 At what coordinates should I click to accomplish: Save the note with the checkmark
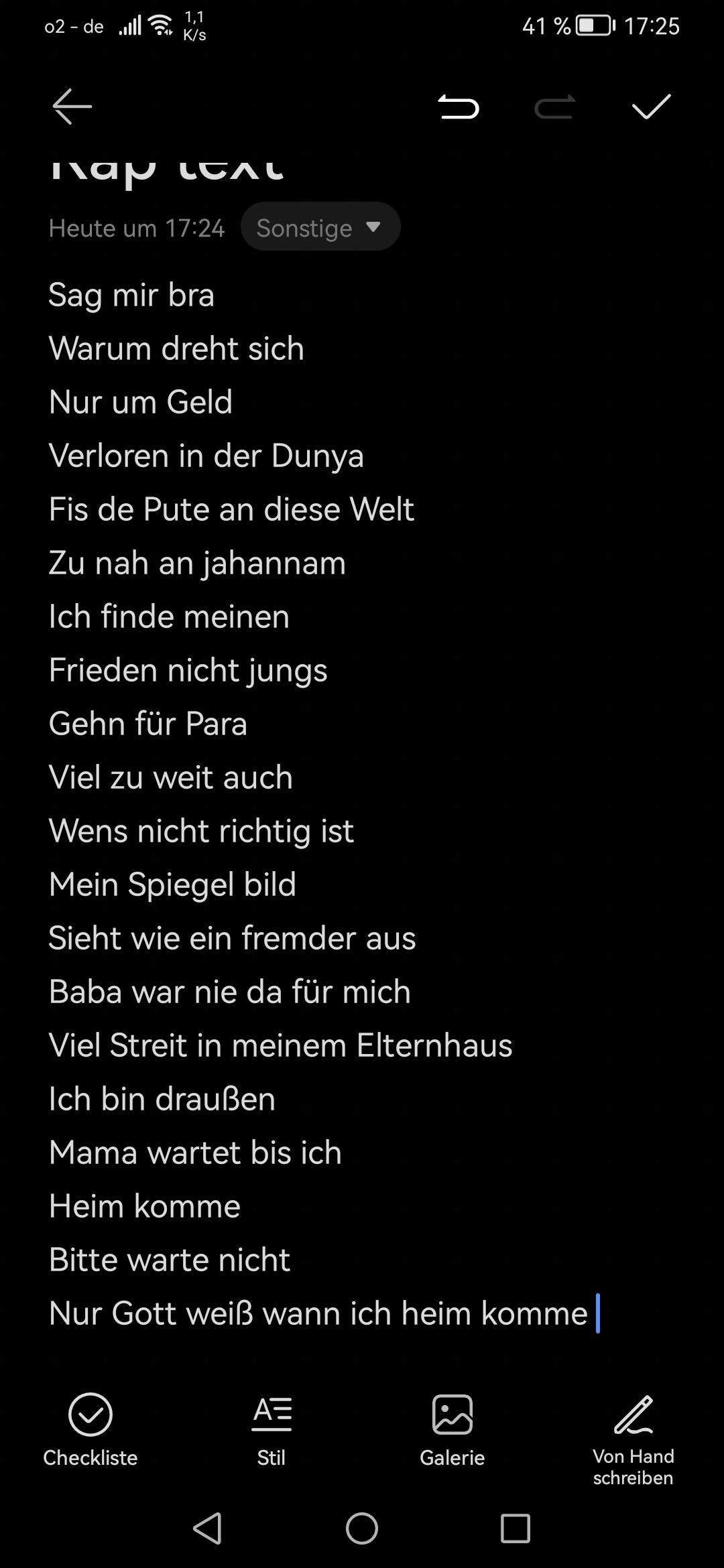(652, 107)
